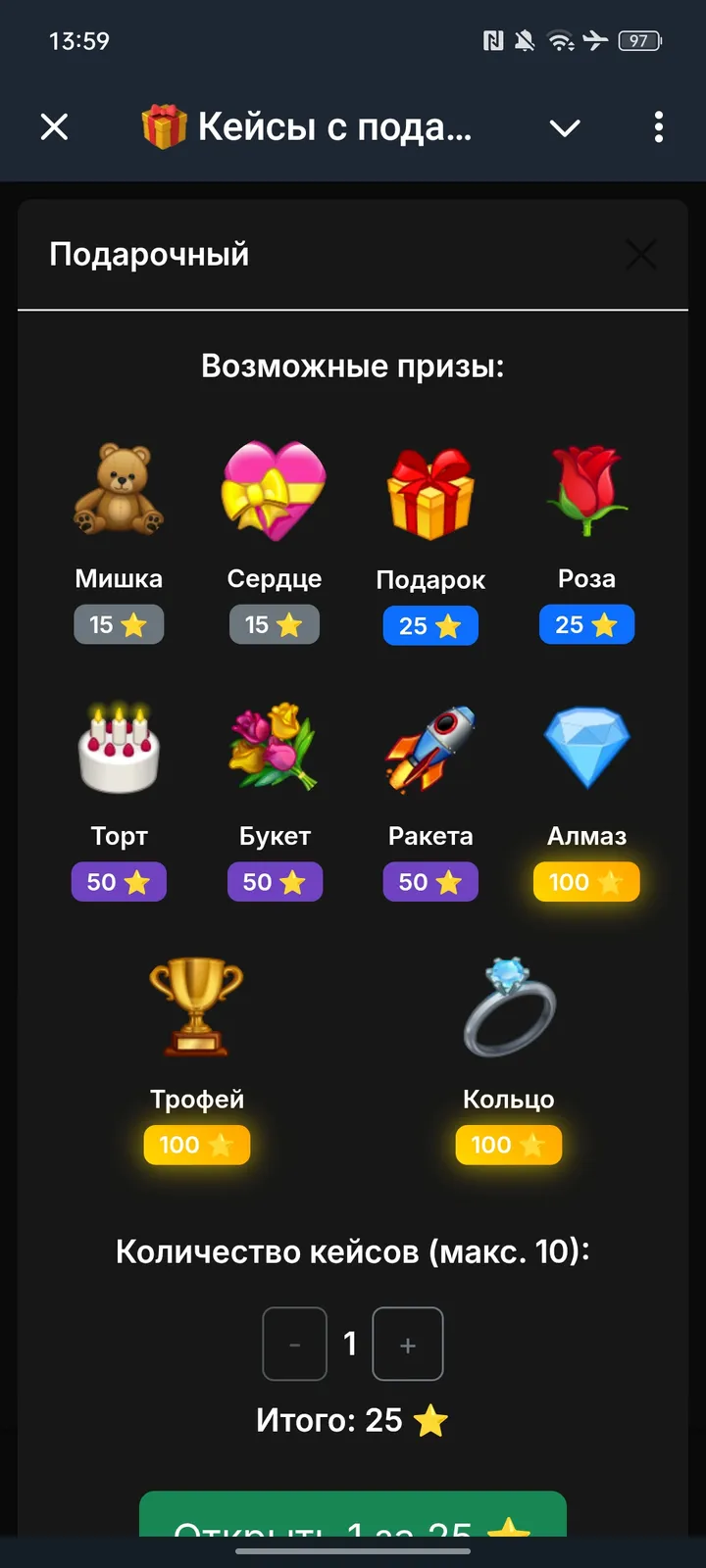This screenshot has width=706, height=1568.
Task: Close the mini app with the X icon
Action: 55,126
